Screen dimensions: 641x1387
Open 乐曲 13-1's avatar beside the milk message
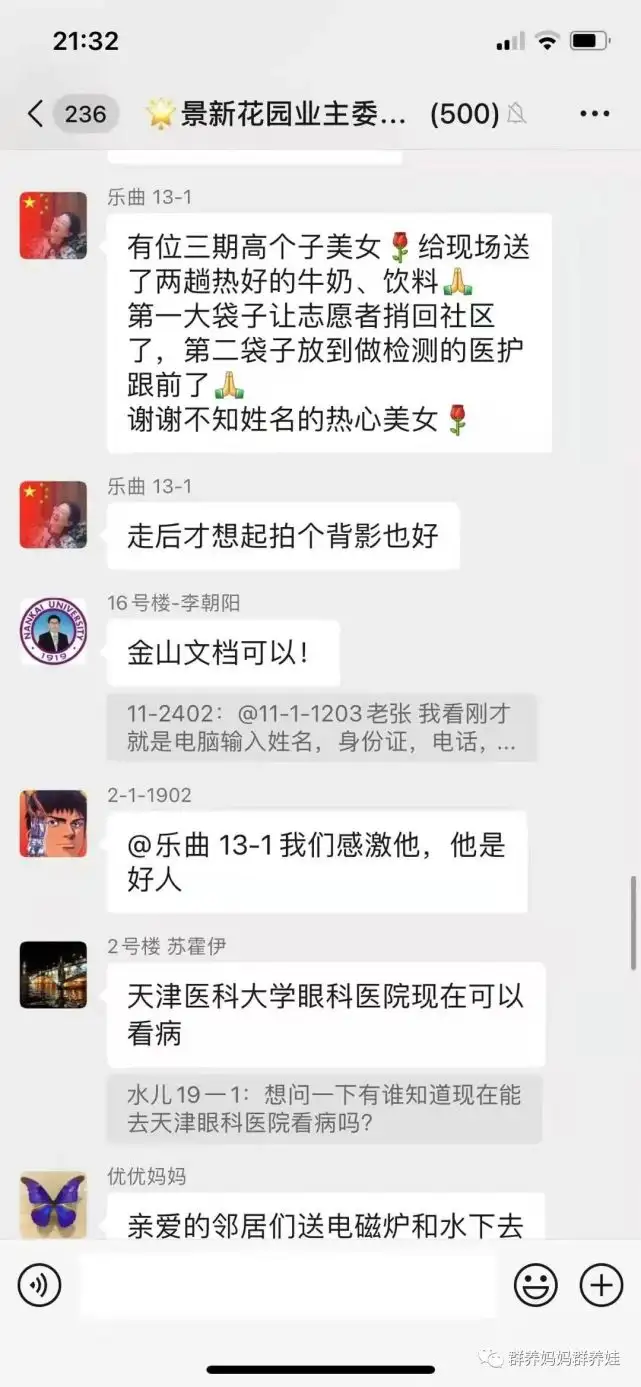(x=53, y=225)
